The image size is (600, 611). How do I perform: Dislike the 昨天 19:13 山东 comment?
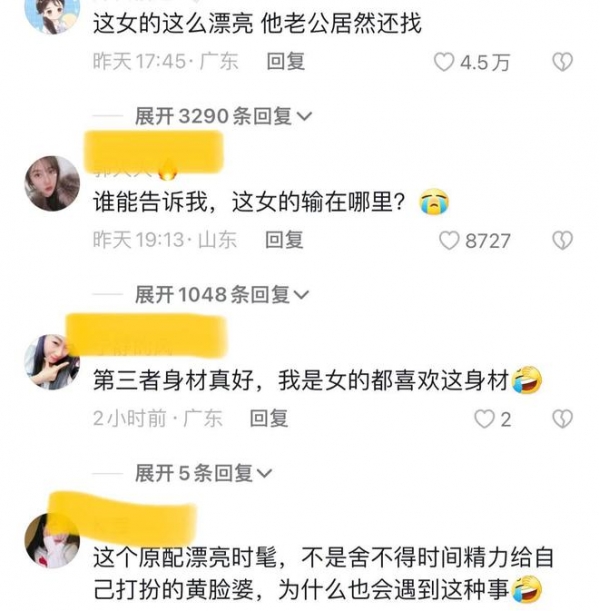tap(563, 241)
